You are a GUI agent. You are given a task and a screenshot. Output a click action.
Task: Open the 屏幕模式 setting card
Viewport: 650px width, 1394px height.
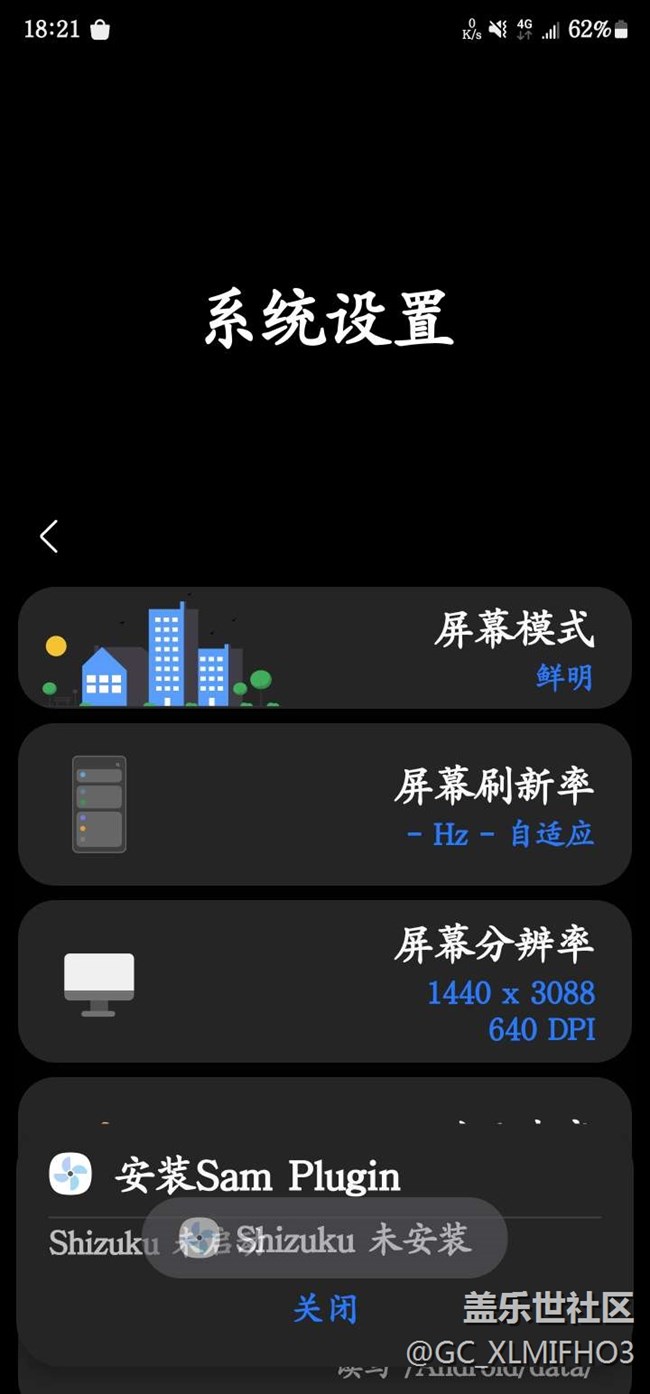point(325,648)
